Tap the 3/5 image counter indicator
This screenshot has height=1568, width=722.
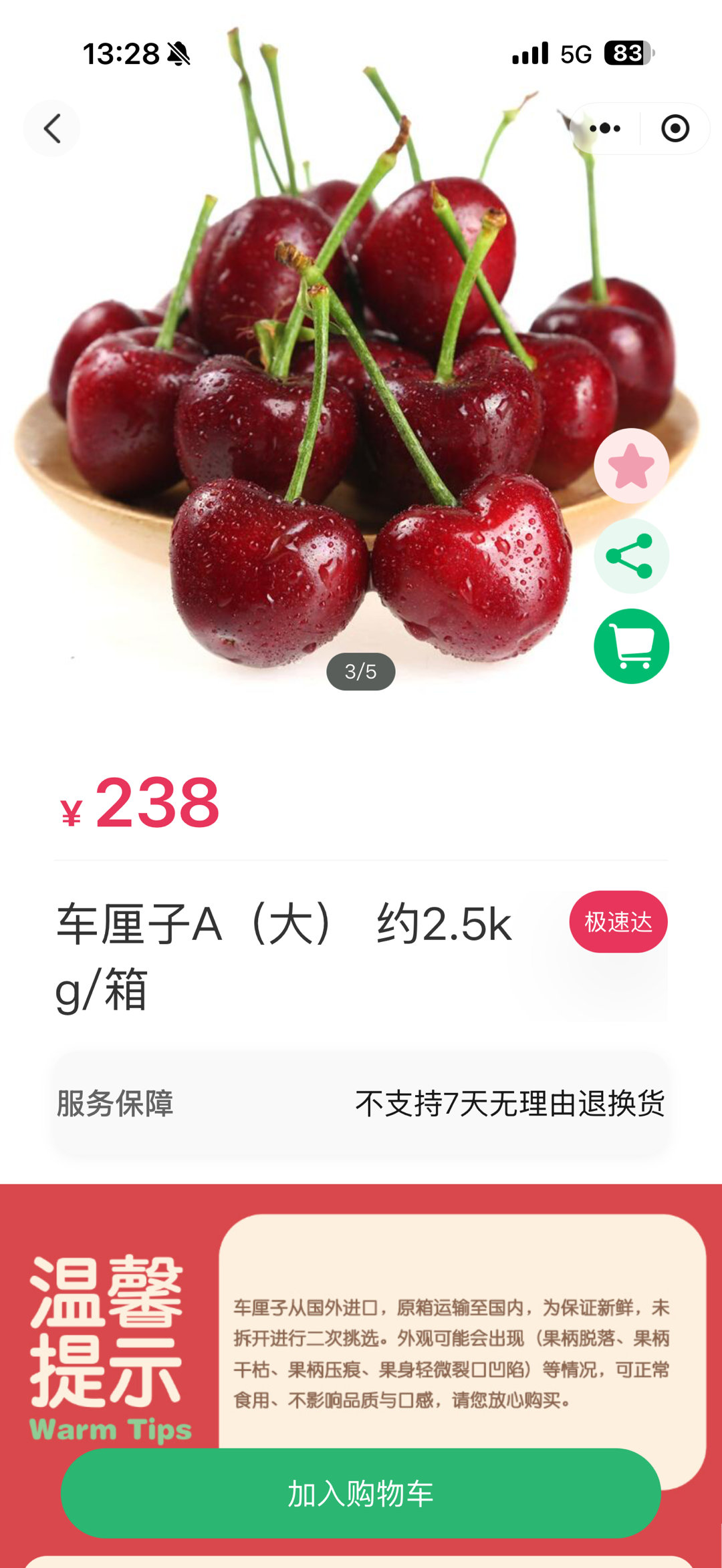[361, 672]
